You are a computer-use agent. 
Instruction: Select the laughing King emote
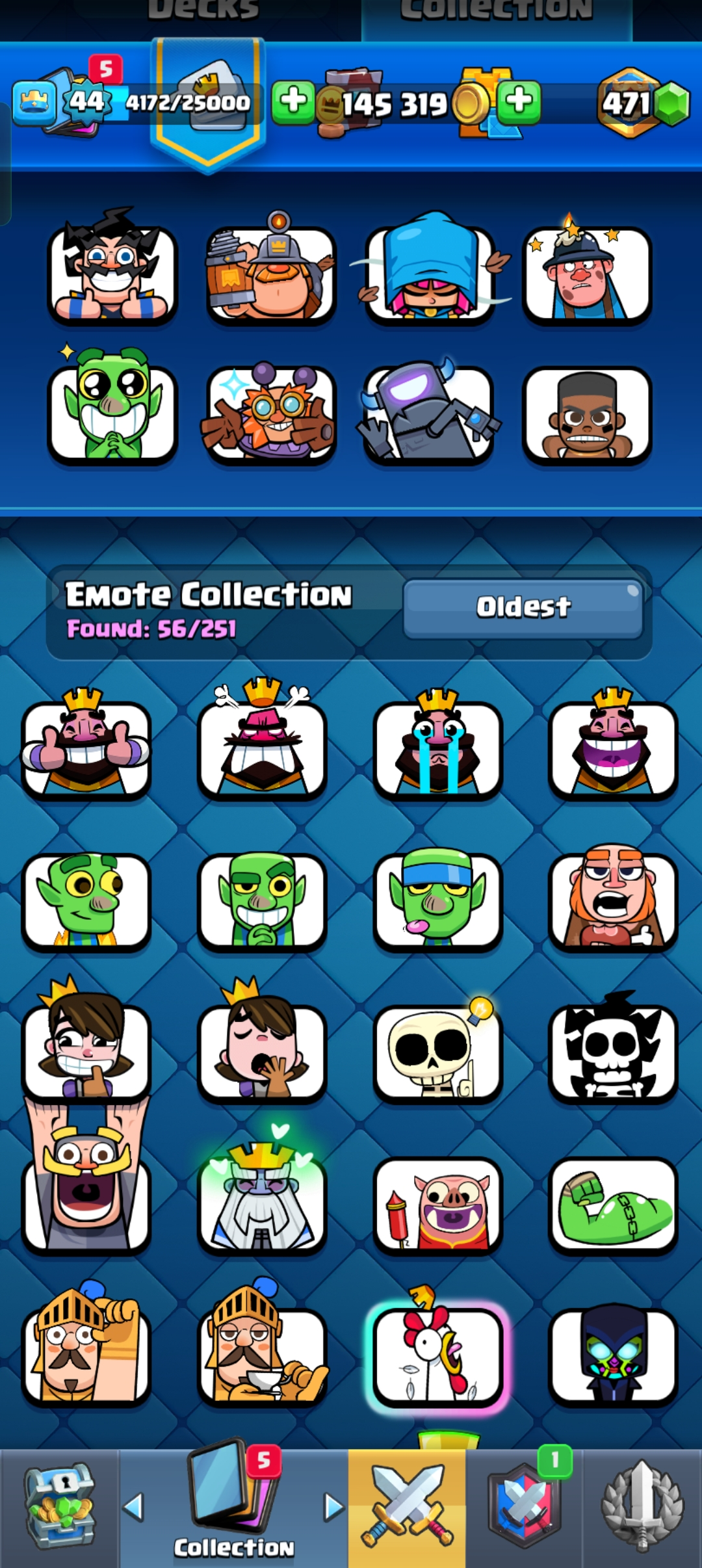point(613,748)
